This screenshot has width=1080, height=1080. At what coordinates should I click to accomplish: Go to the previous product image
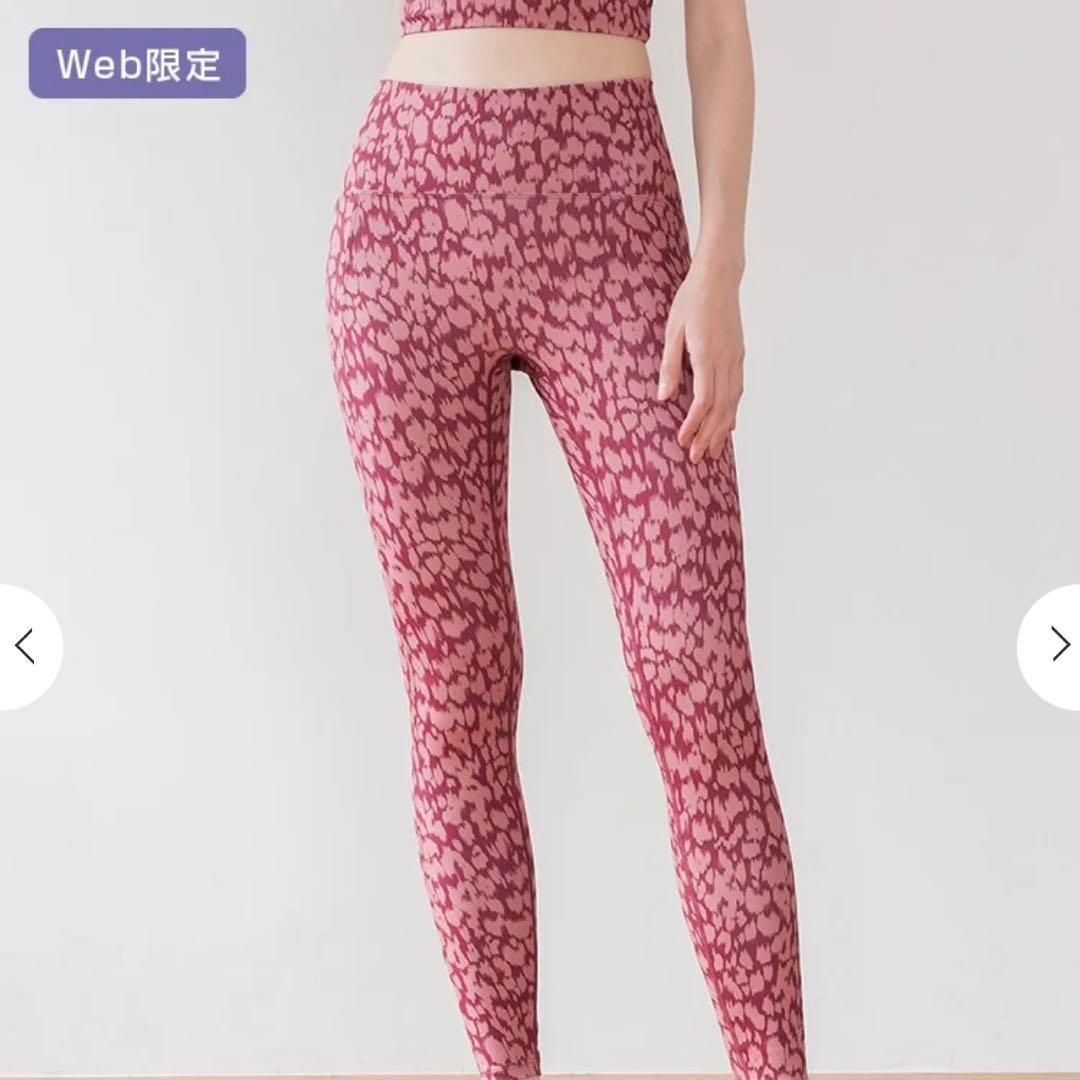pos(26,647)
